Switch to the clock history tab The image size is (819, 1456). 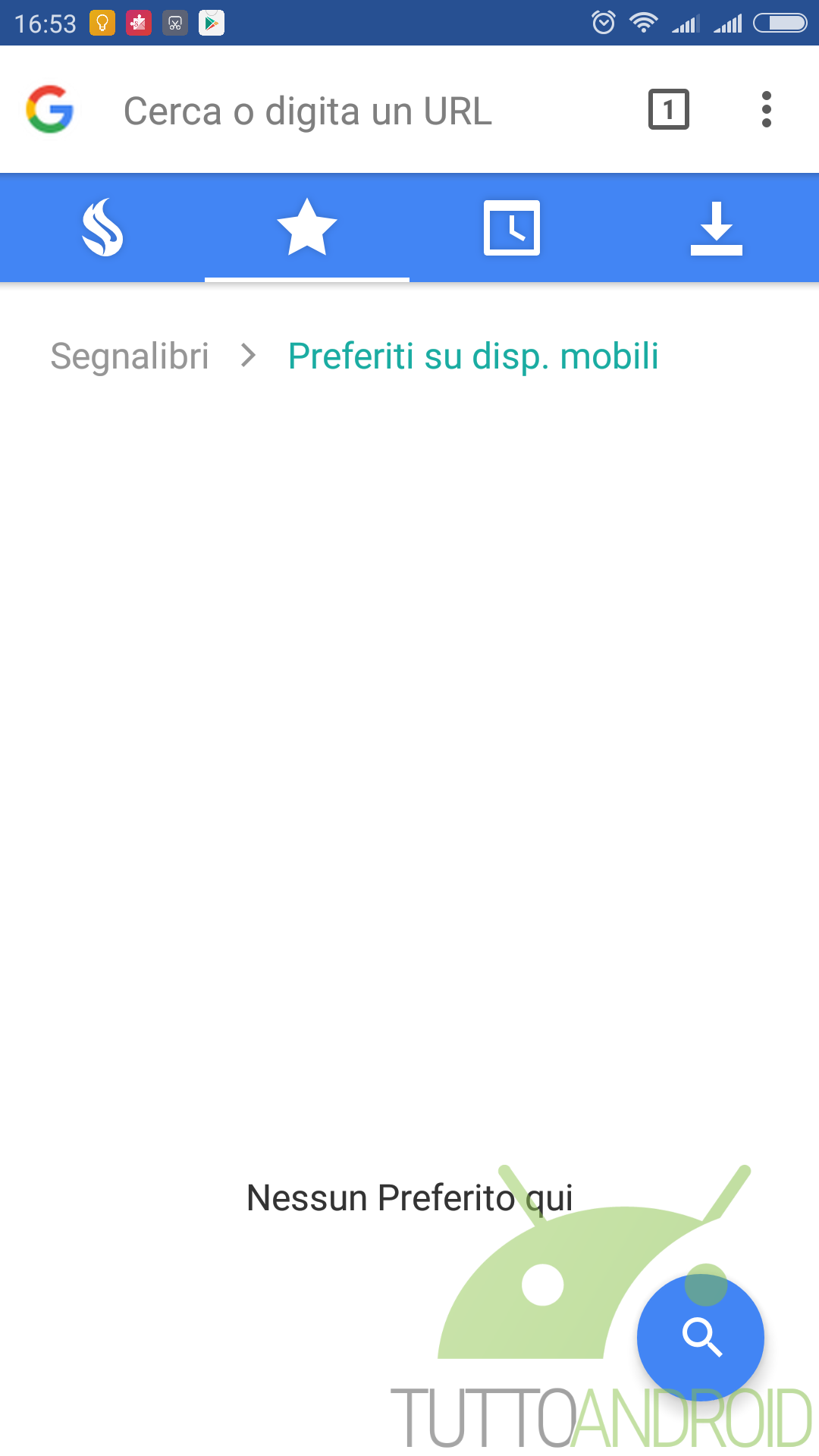point(512,227)
